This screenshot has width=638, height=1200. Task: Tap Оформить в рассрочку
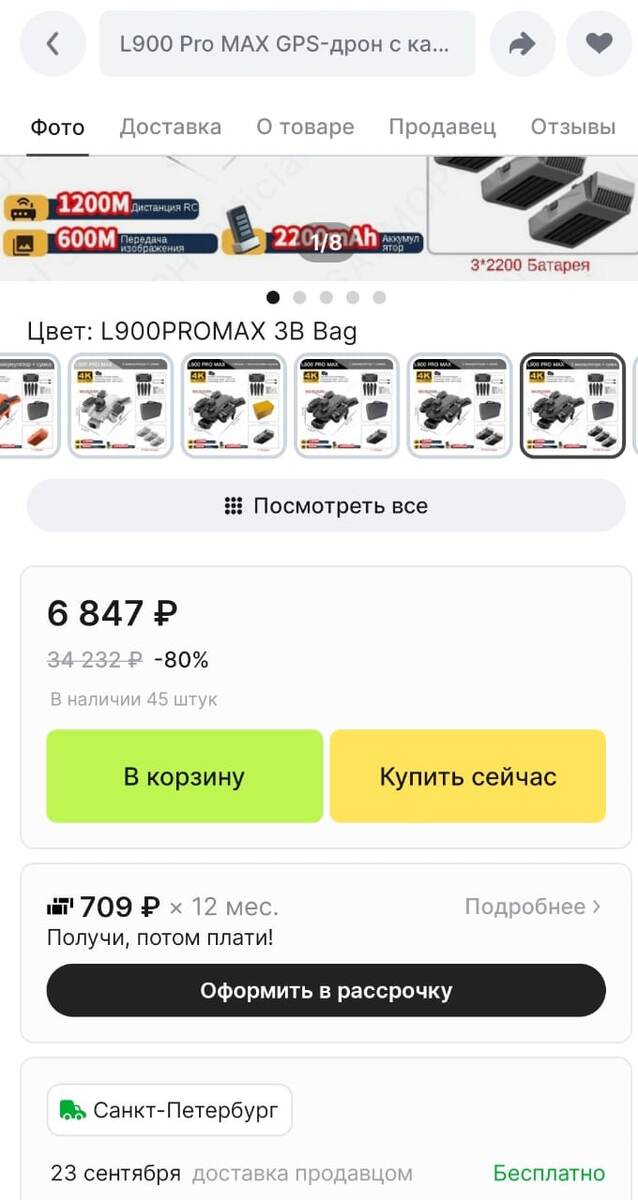326,991
